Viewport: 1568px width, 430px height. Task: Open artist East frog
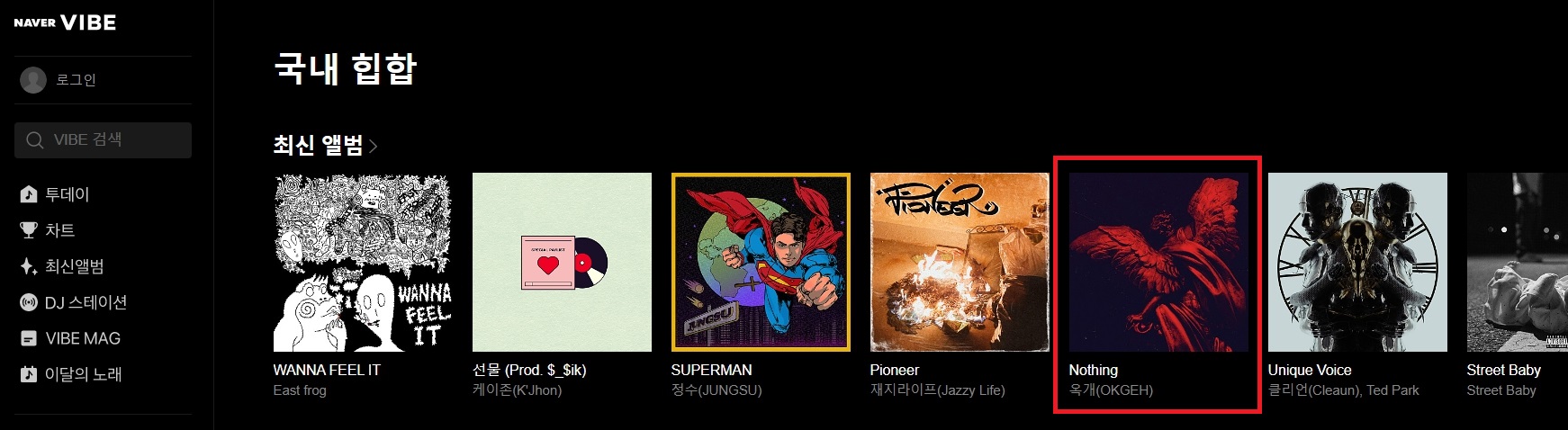click(300, 390)
